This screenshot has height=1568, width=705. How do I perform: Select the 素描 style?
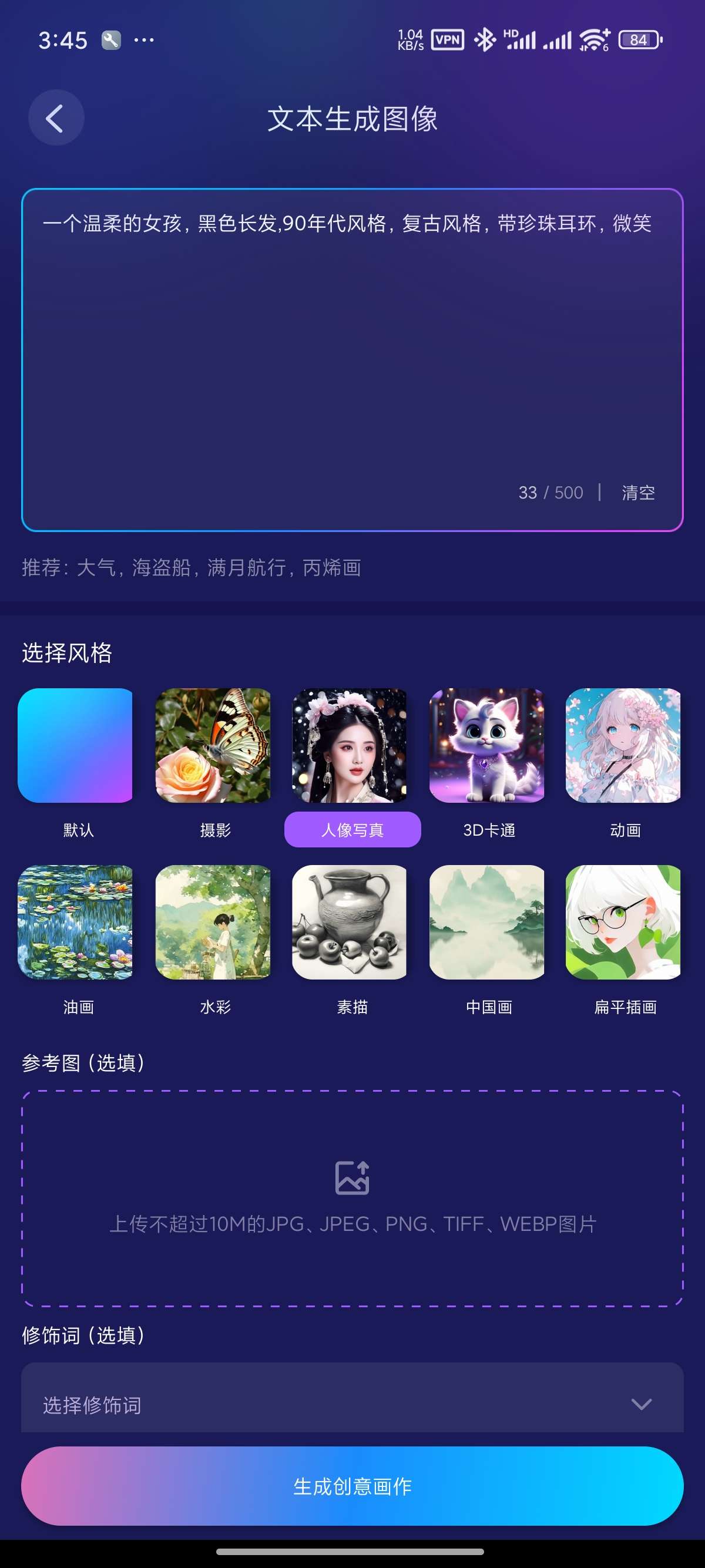pyautogui.click(x=350, y=922)
